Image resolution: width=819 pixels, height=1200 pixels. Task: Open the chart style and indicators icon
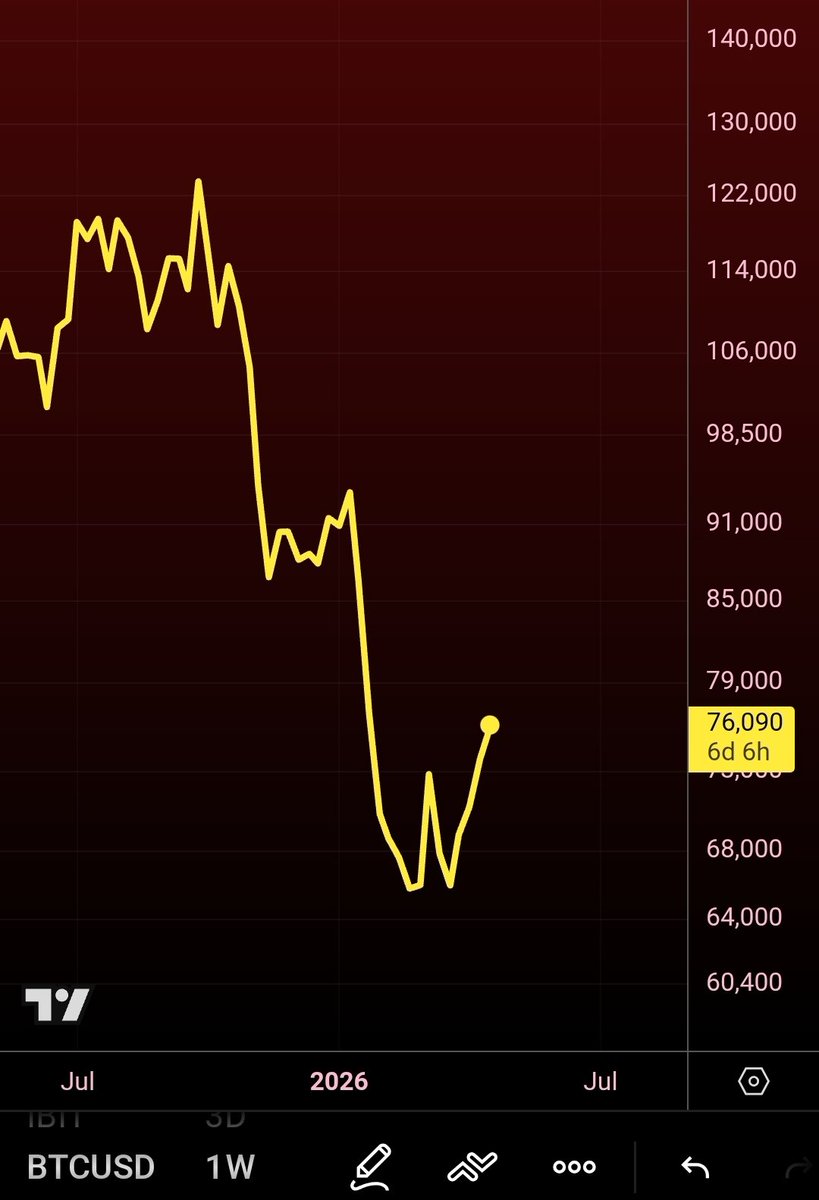[x=472, y=1166]
